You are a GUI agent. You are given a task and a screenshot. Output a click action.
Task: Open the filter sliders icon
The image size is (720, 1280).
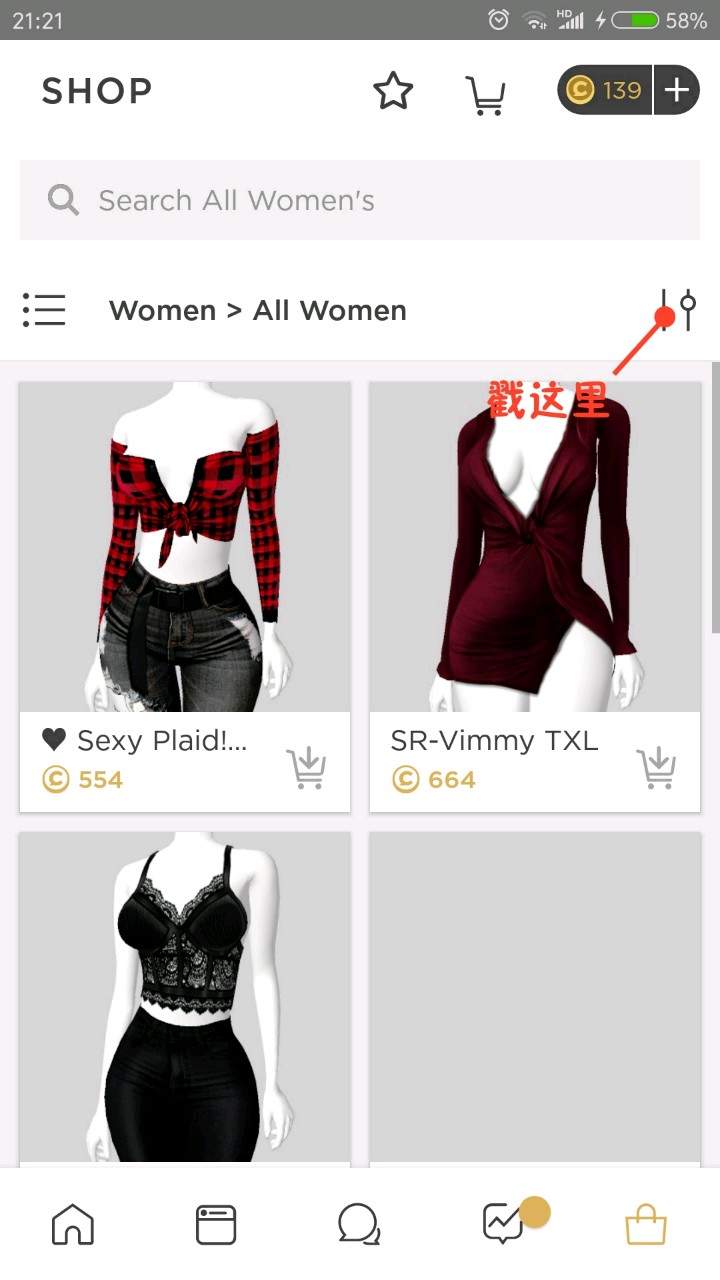(x=677, y=309)
